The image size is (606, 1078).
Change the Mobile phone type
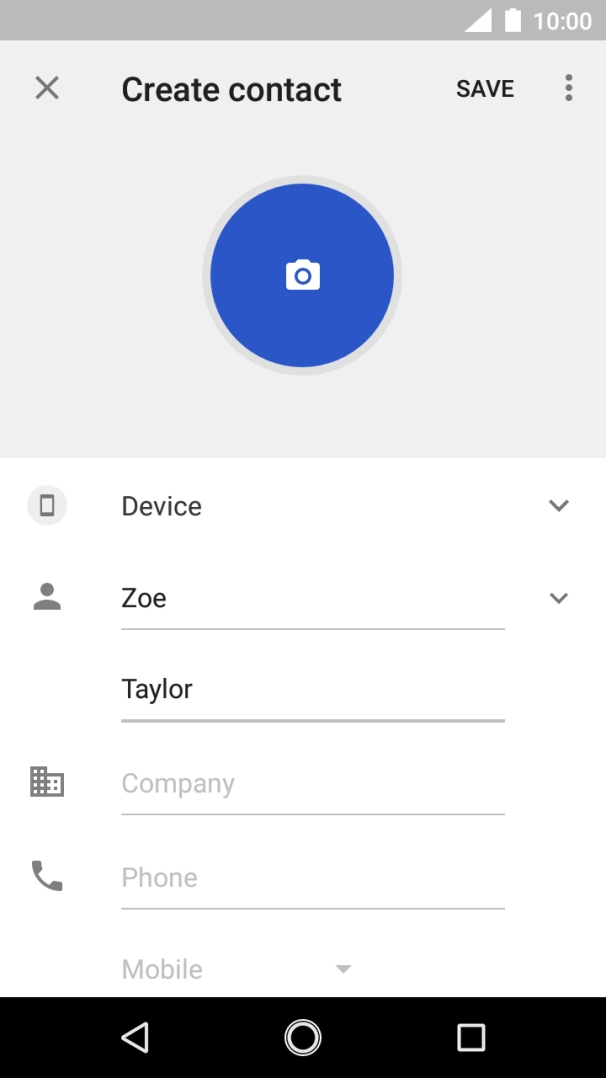[x=236, y=969]
